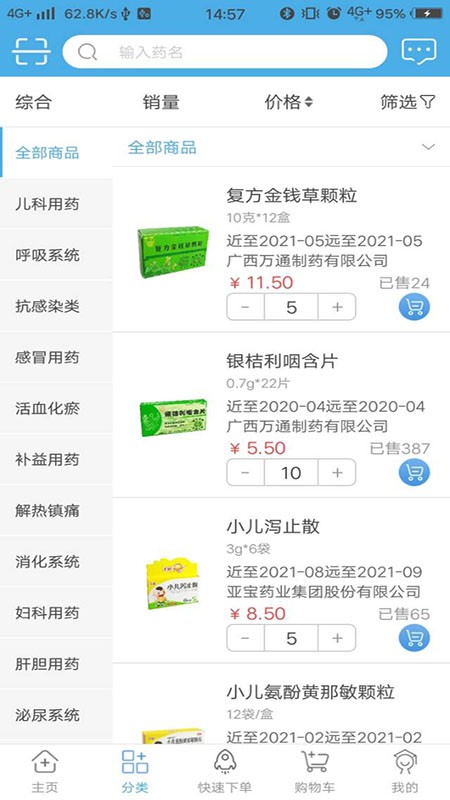
Task: Add 小儿泻止散 to the cart
Action: click(414, 638)
